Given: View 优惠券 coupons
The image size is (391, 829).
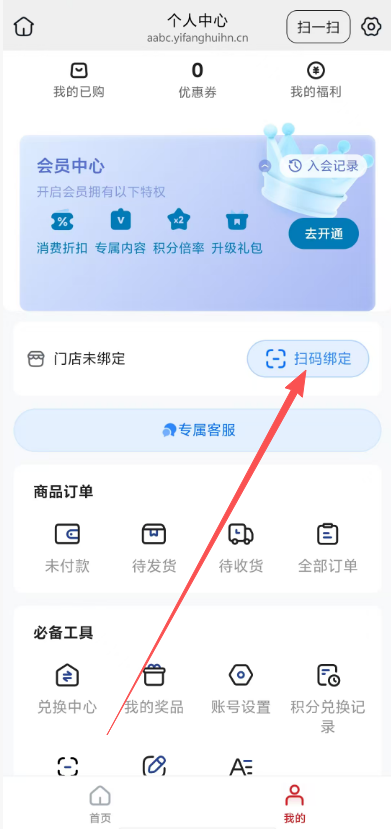Looking at the screenshot, I should 197,80.
